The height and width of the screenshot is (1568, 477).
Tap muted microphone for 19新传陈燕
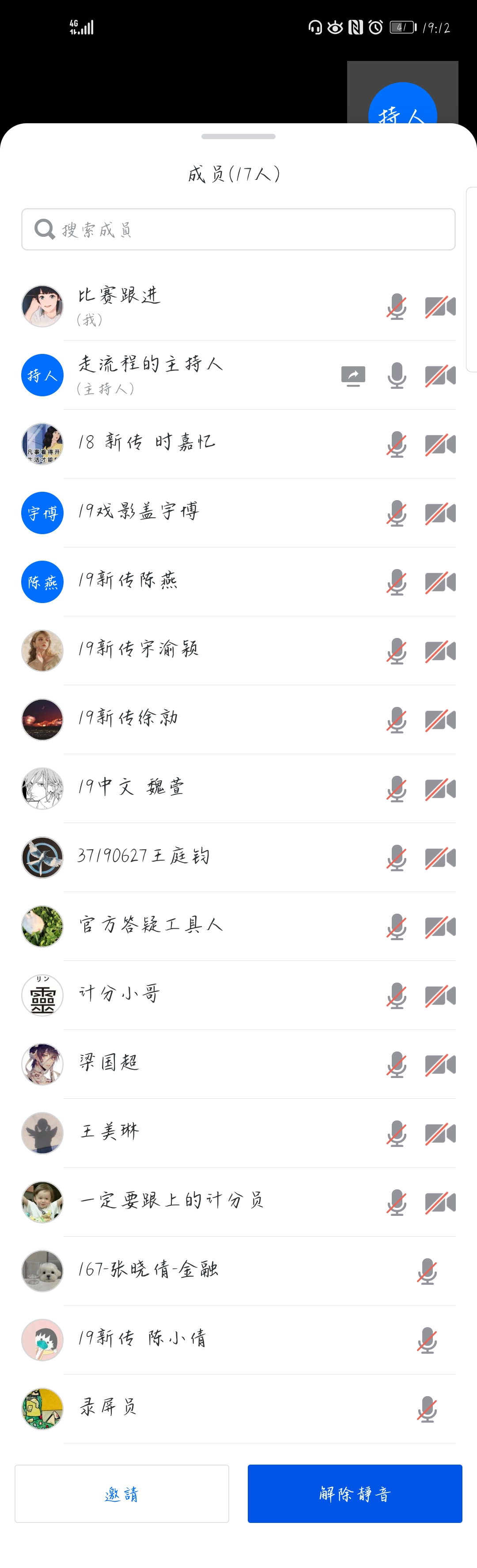397,582
